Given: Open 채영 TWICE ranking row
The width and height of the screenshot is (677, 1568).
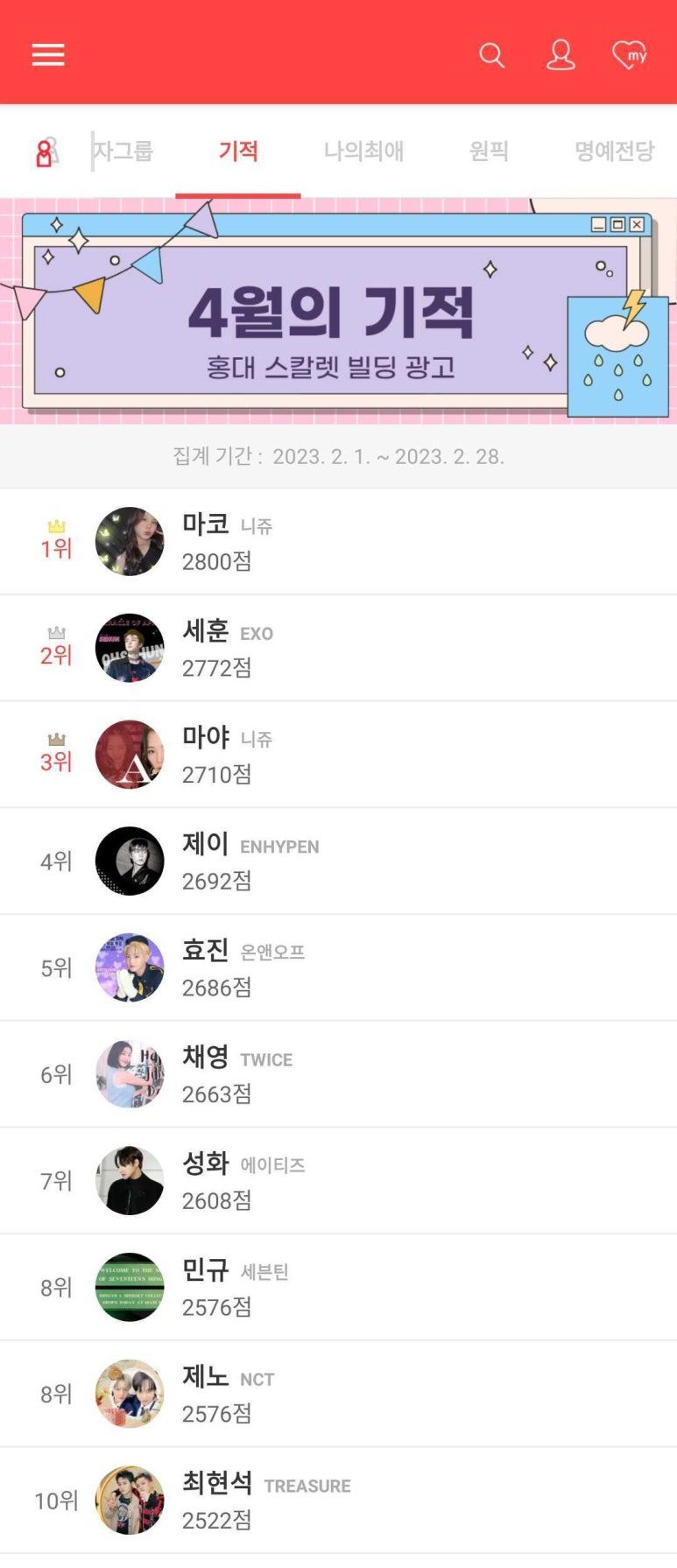Looking at the screenshot, I should pos(338,1074).
